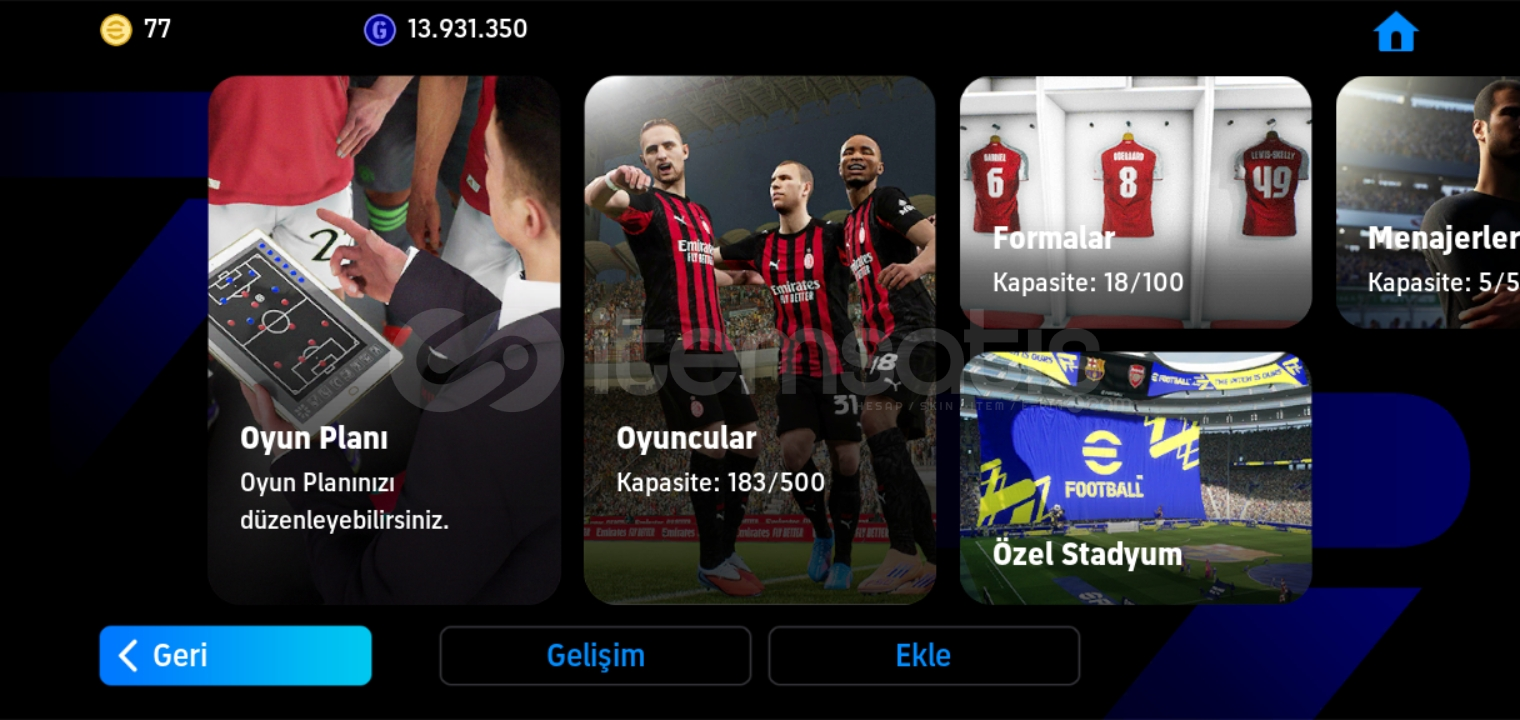Tap the Geri back button
The height and width of the screenshot is (720, 1520).
point(235,656)
